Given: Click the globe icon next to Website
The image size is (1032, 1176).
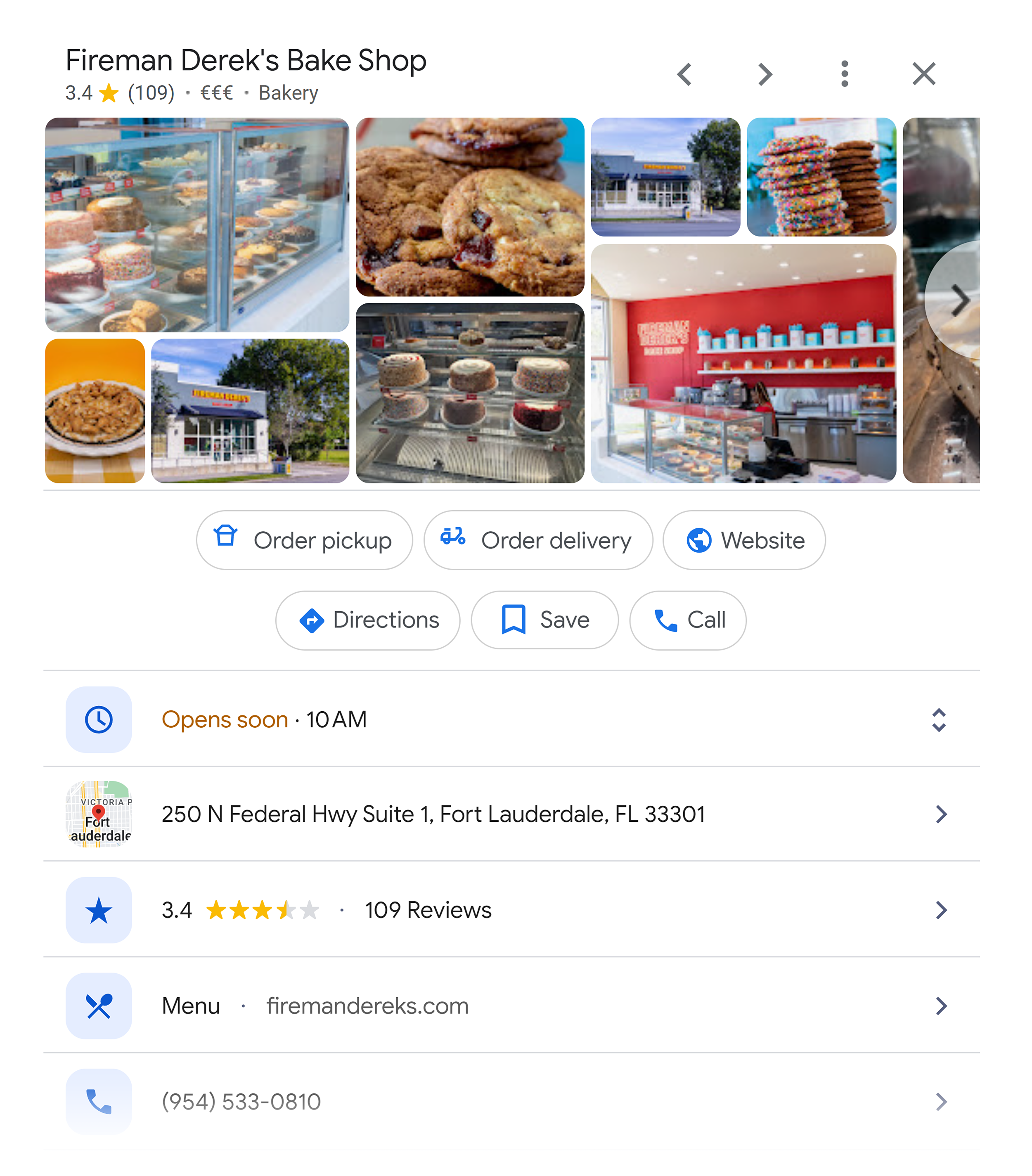Looking at the screenshot, I should tap(701, 539).
